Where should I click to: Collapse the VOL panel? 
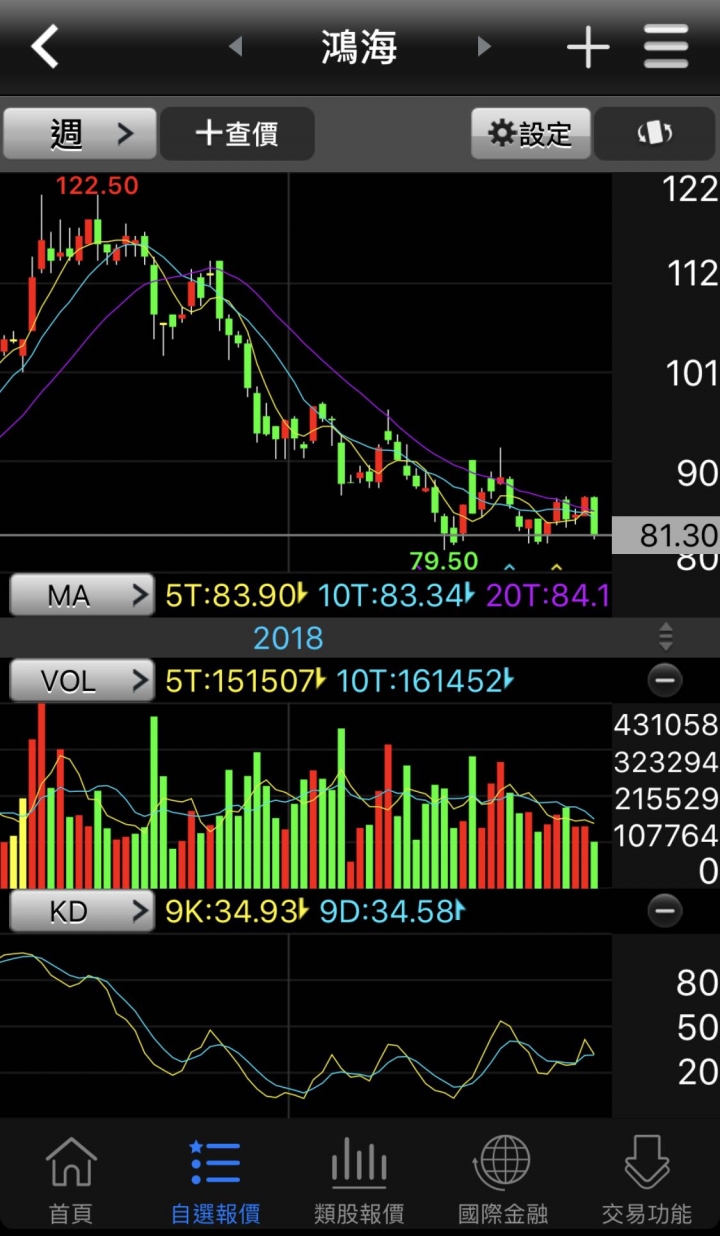665,681
